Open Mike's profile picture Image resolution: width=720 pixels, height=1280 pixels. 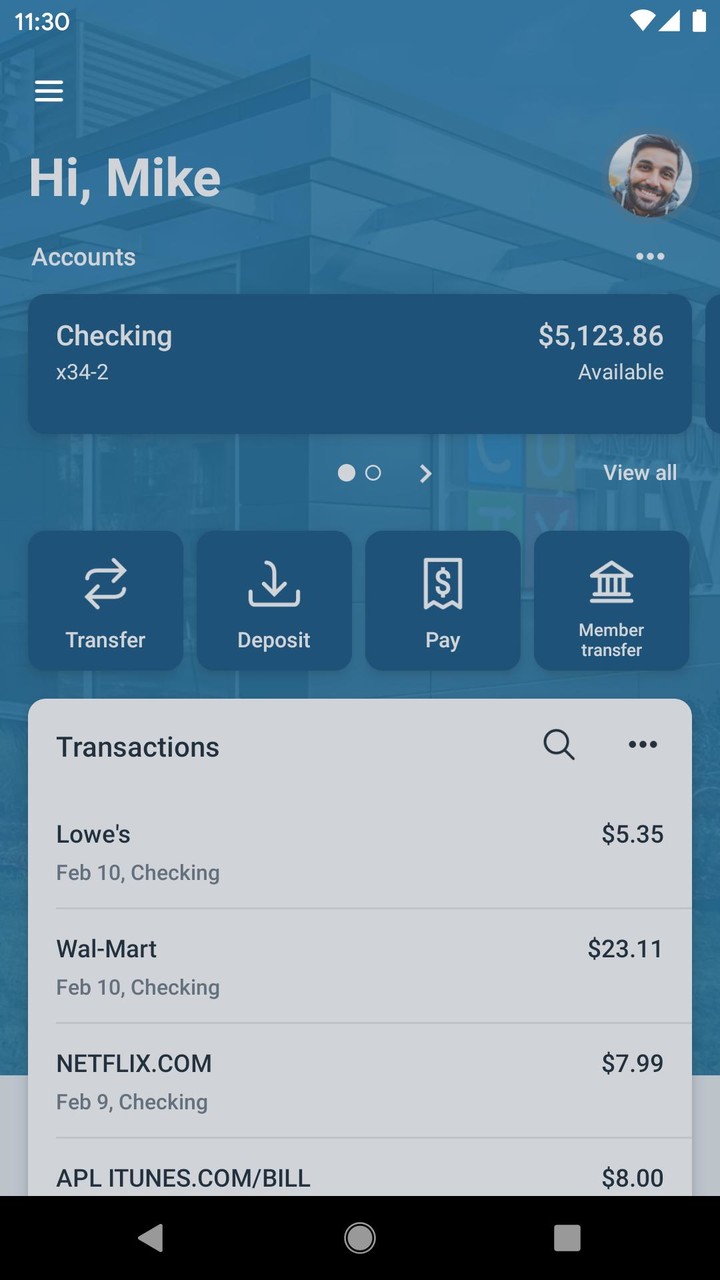650,176
